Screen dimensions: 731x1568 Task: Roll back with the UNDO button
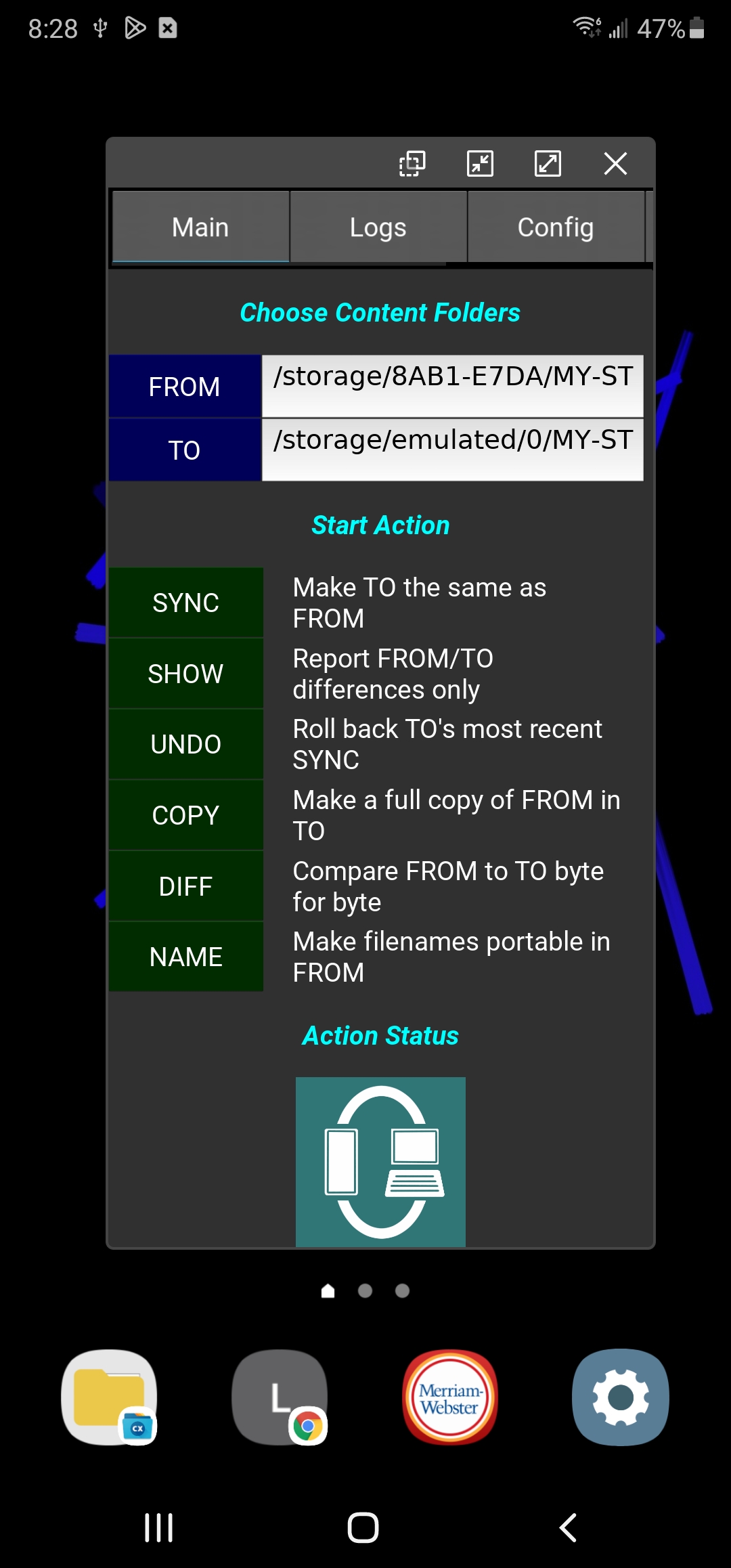186,744
